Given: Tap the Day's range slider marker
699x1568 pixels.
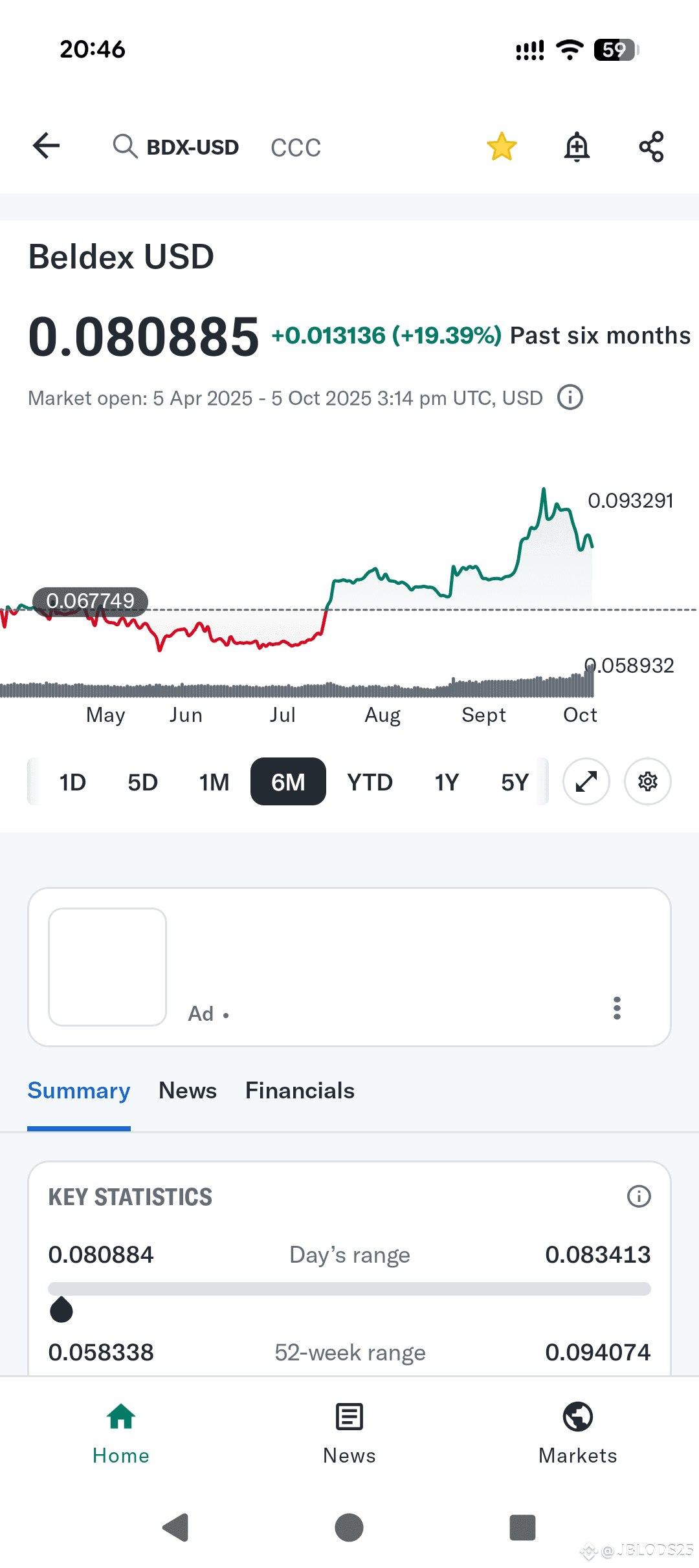Looking at the screenshot, I should 61,1312.
